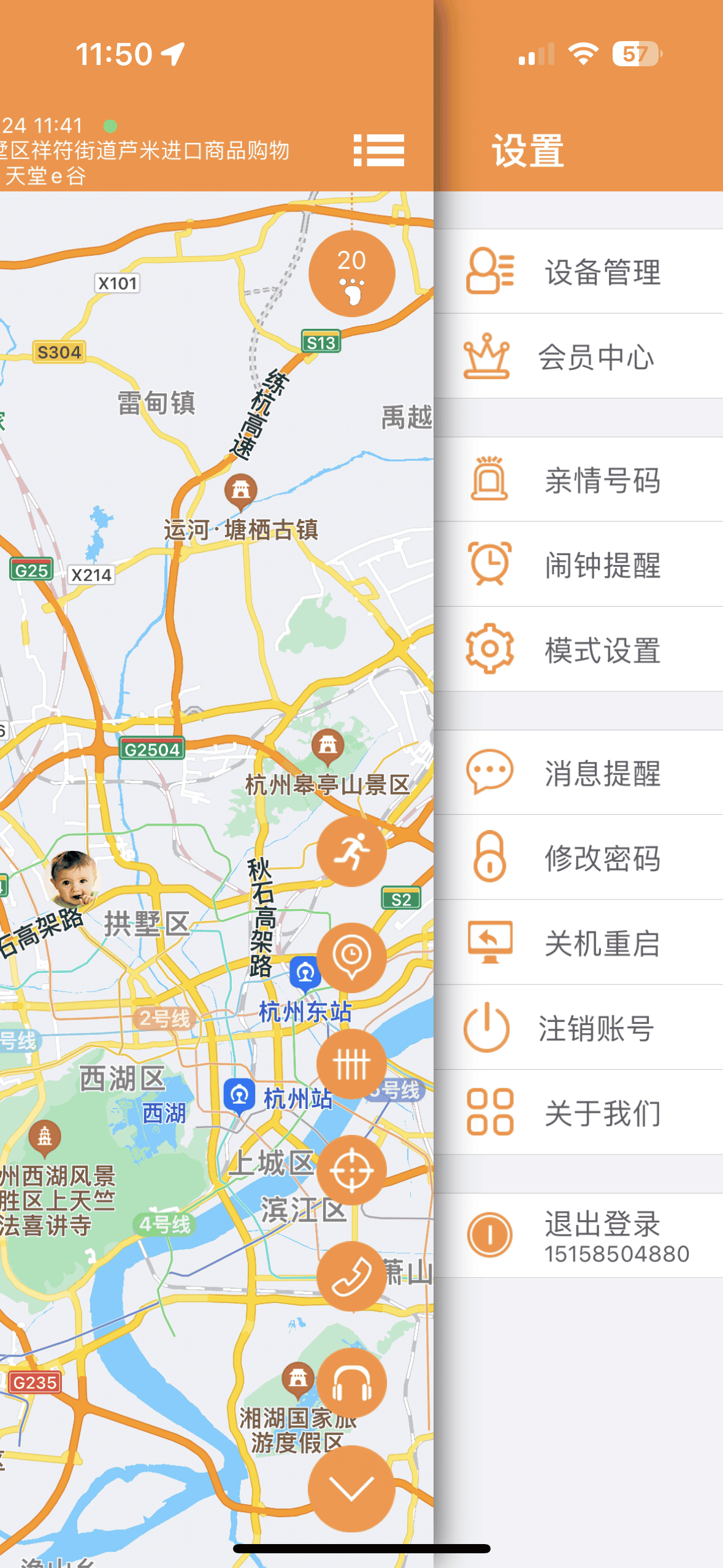Open 模式设置 mode settings

click(580, 650)
